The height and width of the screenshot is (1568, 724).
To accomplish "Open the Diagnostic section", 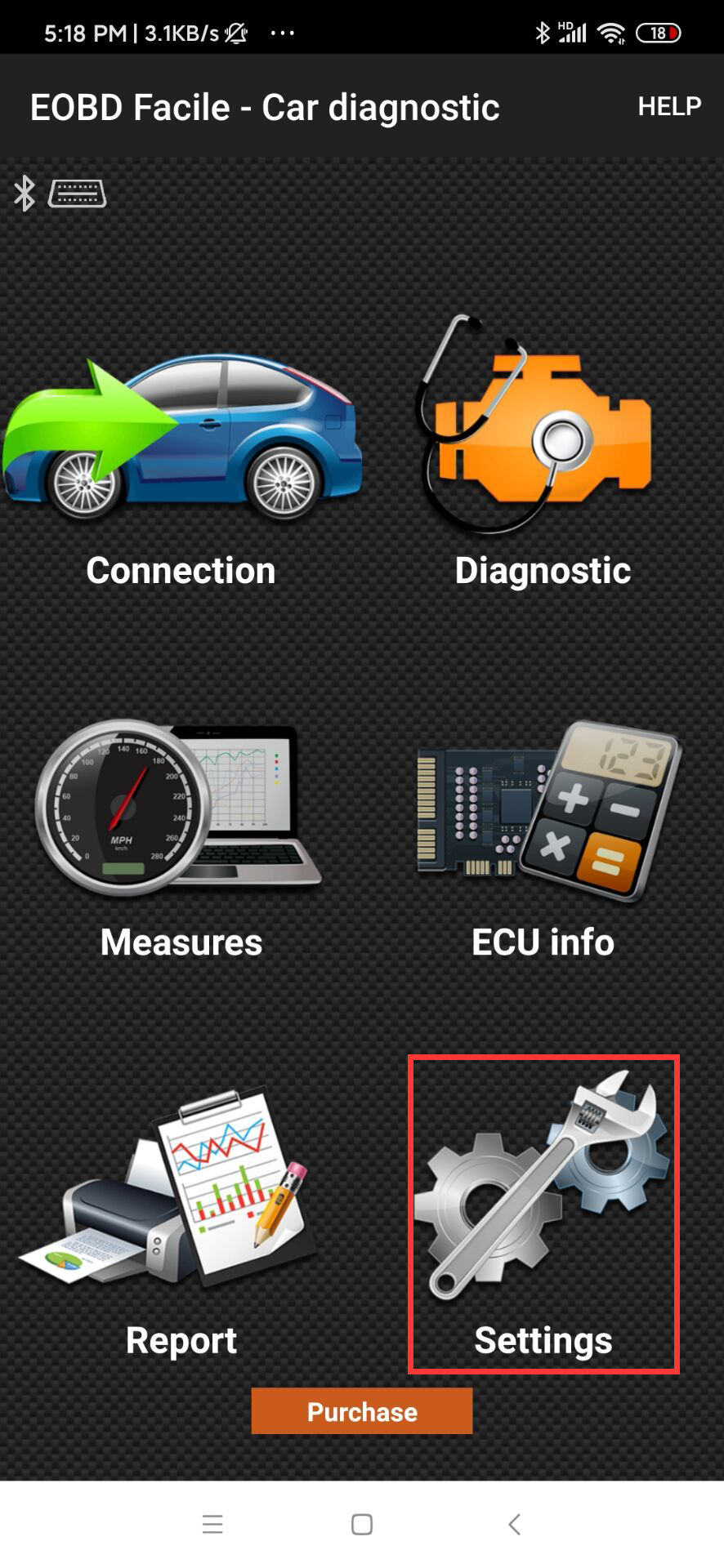I will (x=542, y=457).
